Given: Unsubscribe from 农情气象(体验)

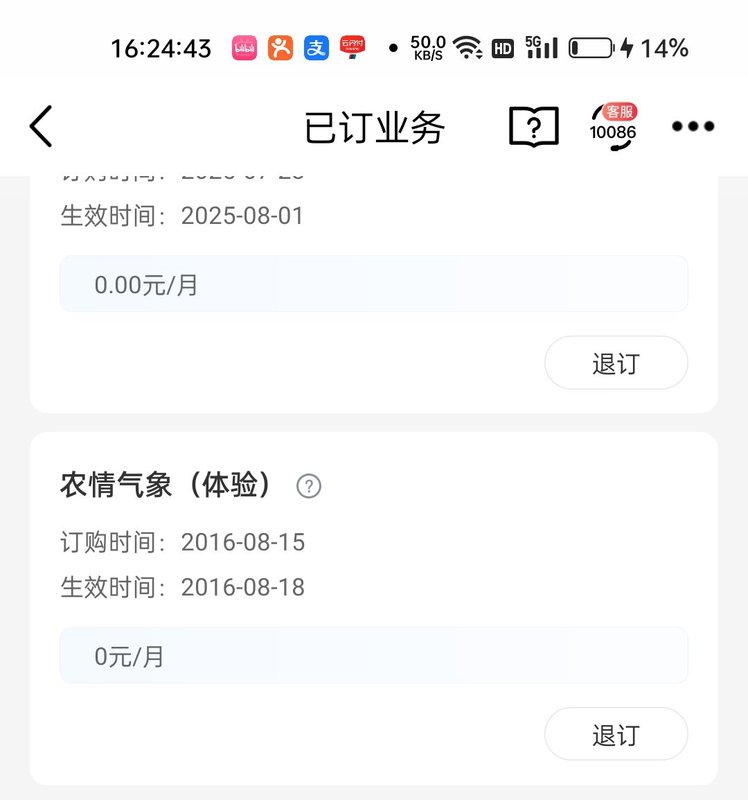Looking at the screenshot, I should [616, 734].
